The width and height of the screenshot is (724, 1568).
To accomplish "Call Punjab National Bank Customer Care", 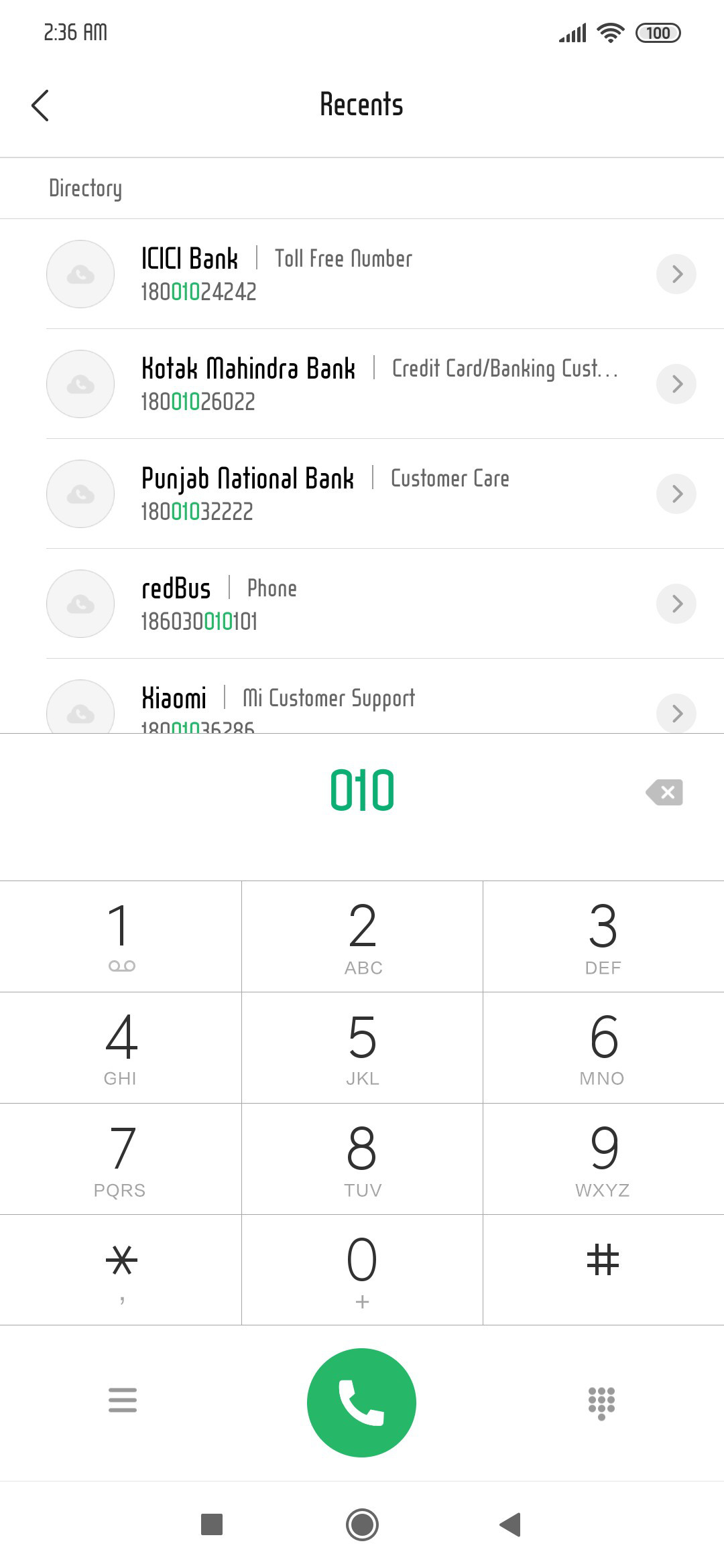I will click(x=362, y=494).
